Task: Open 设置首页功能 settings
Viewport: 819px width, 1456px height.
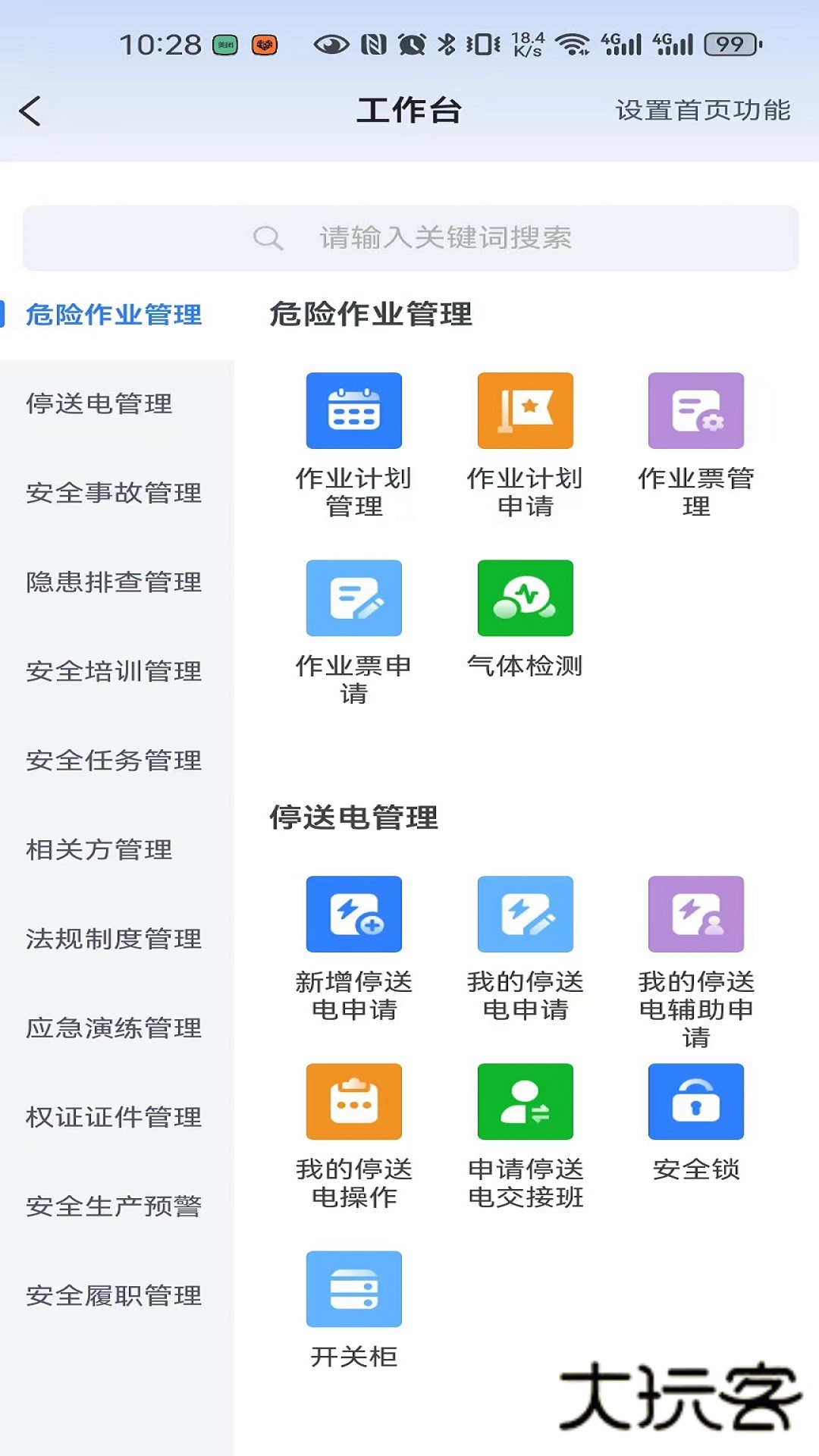Action: tap(701, 111)
